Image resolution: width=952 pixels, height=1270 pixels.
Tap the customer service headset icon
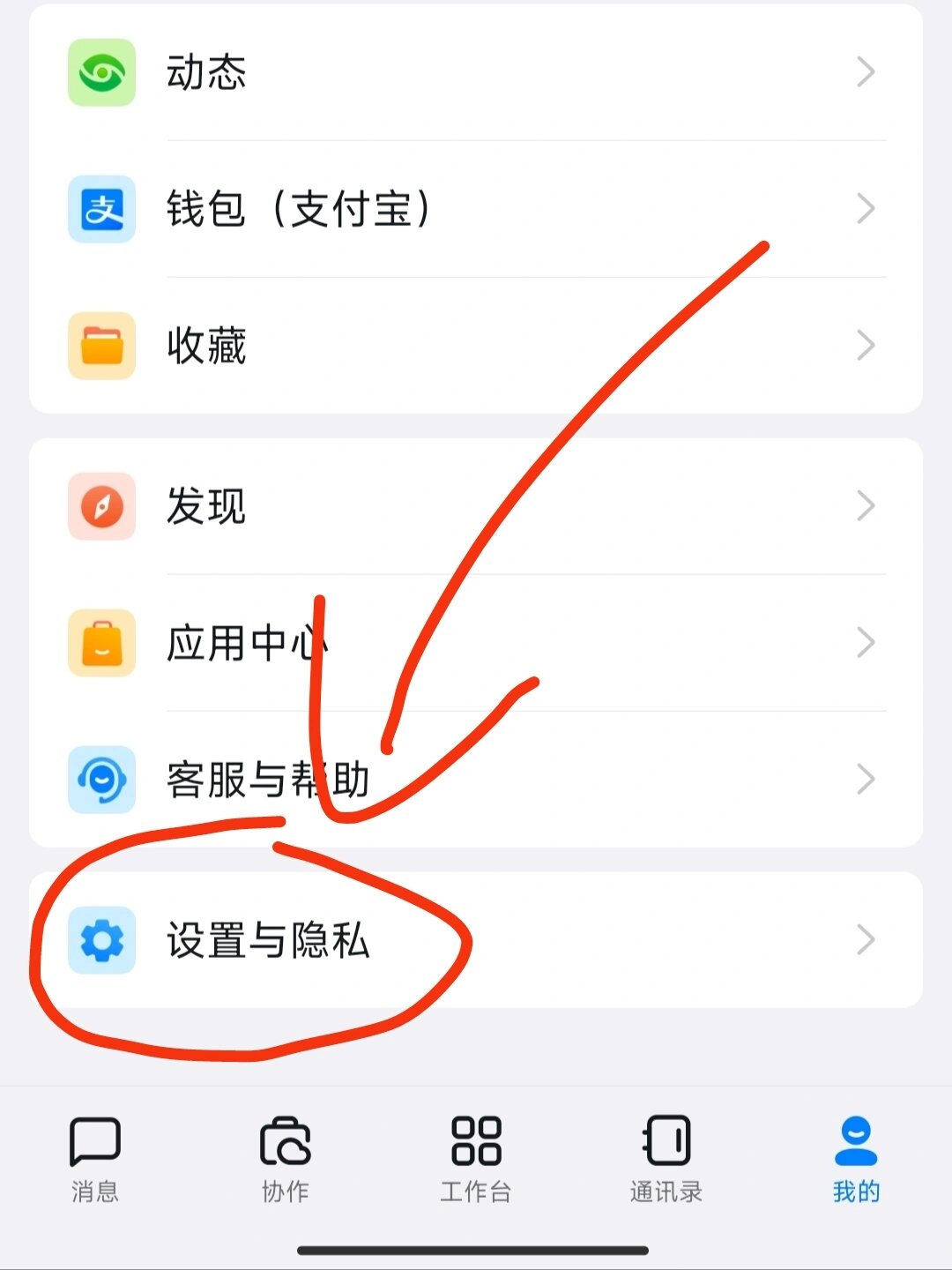(x=101, y=781)
